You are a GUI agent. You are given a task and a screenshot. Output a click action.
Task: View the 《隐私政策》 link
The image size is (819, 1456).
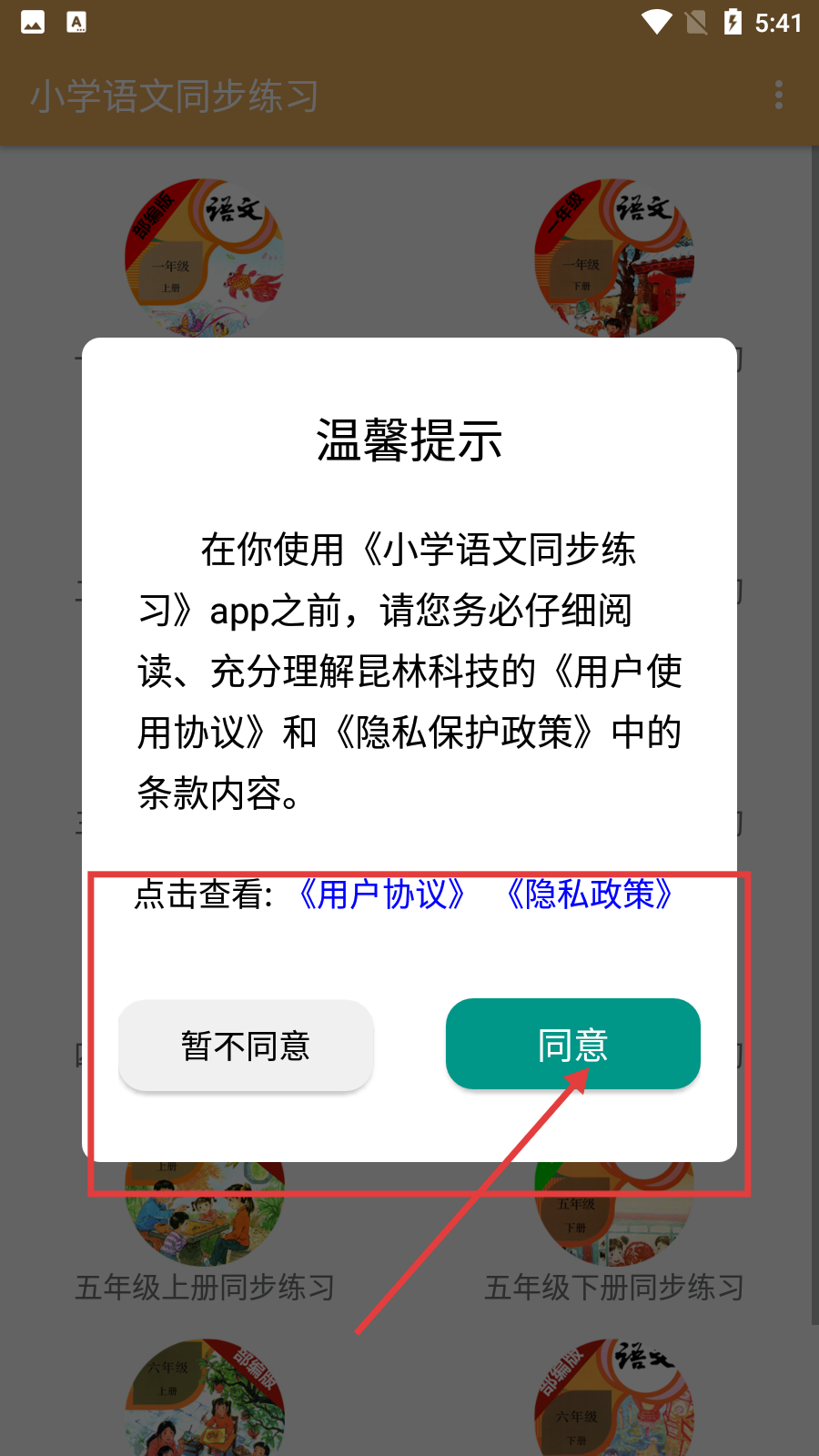[x=590, y=895]
